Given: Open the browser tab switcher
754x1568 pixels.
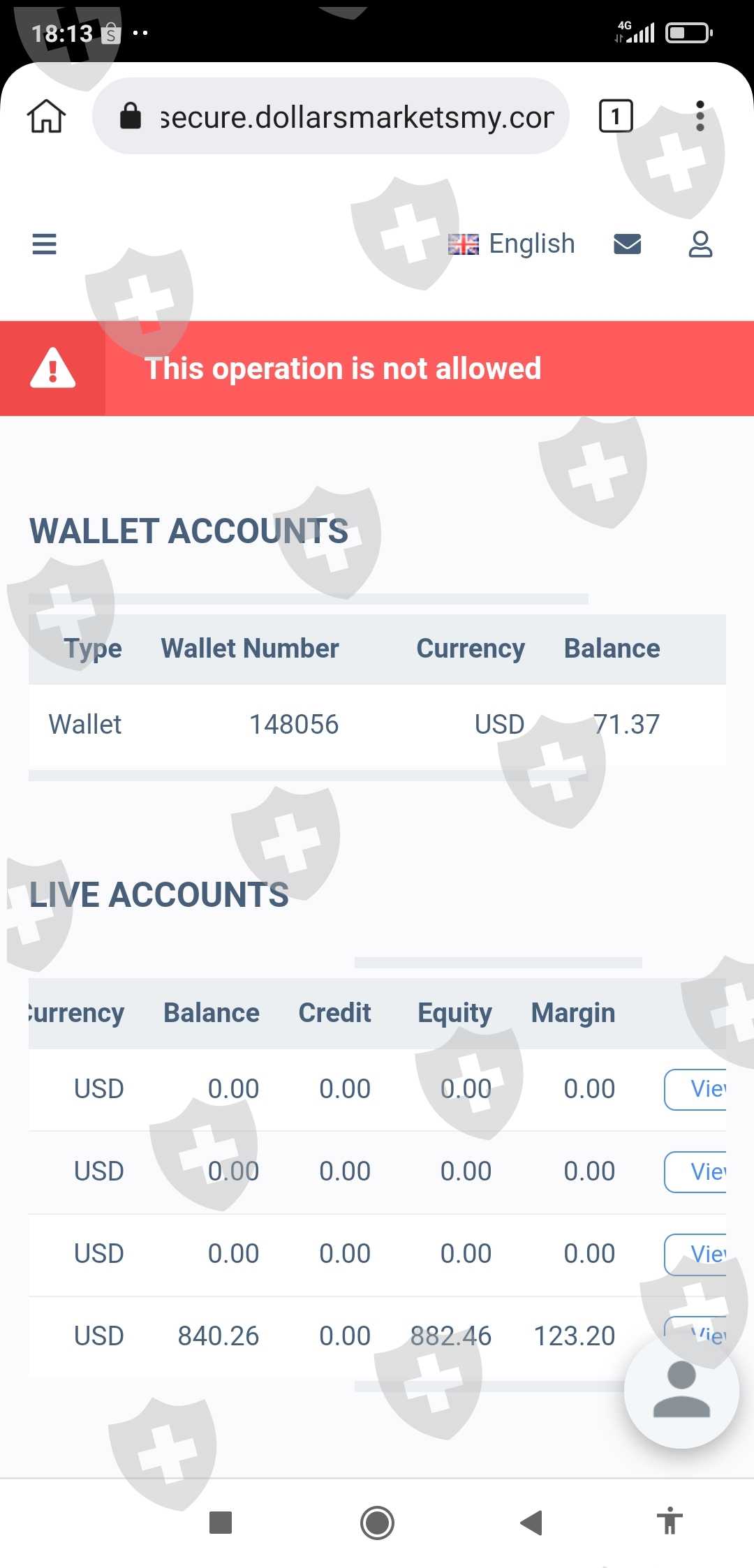Looking at the screenshot, I should click(x=616, y=116).
